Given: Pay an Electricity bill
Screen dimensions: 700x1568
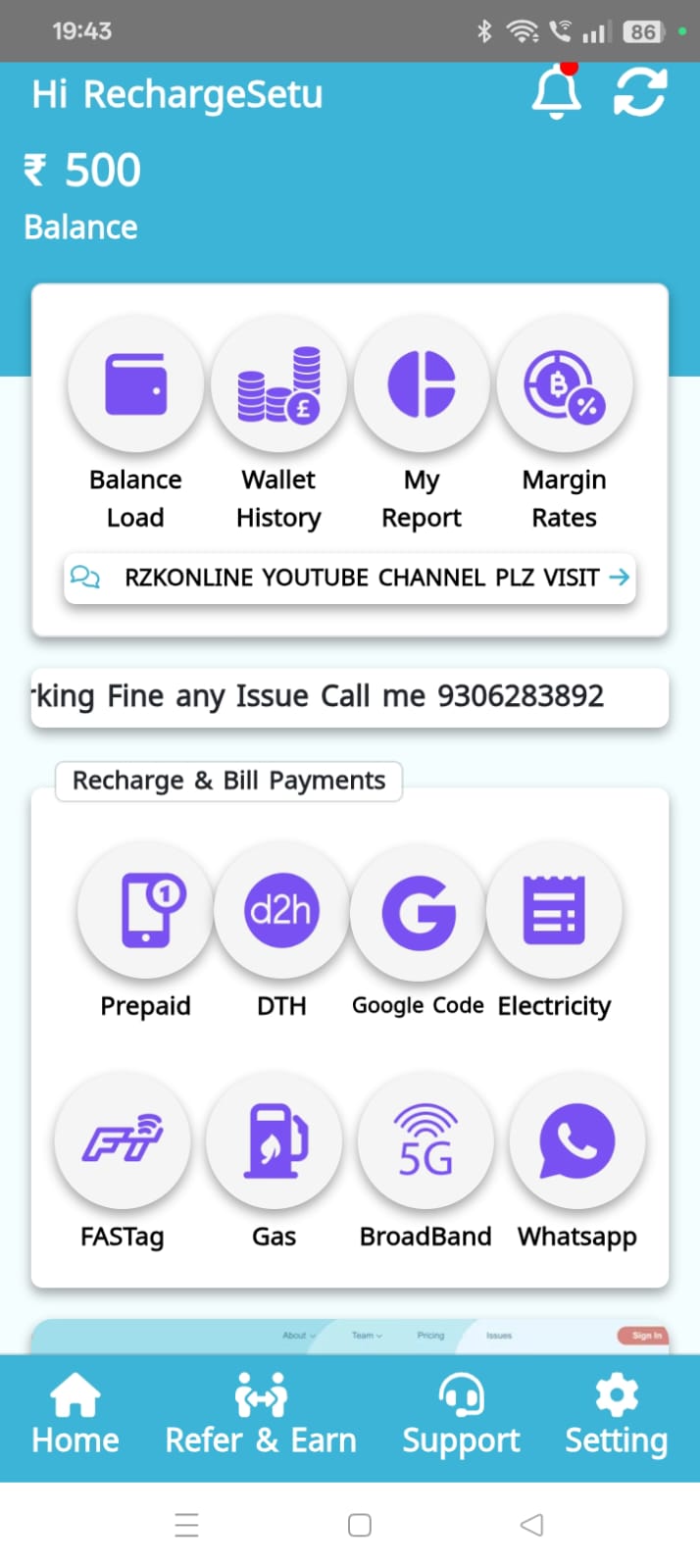Looking at the screenshot, I should pos(554,911).
